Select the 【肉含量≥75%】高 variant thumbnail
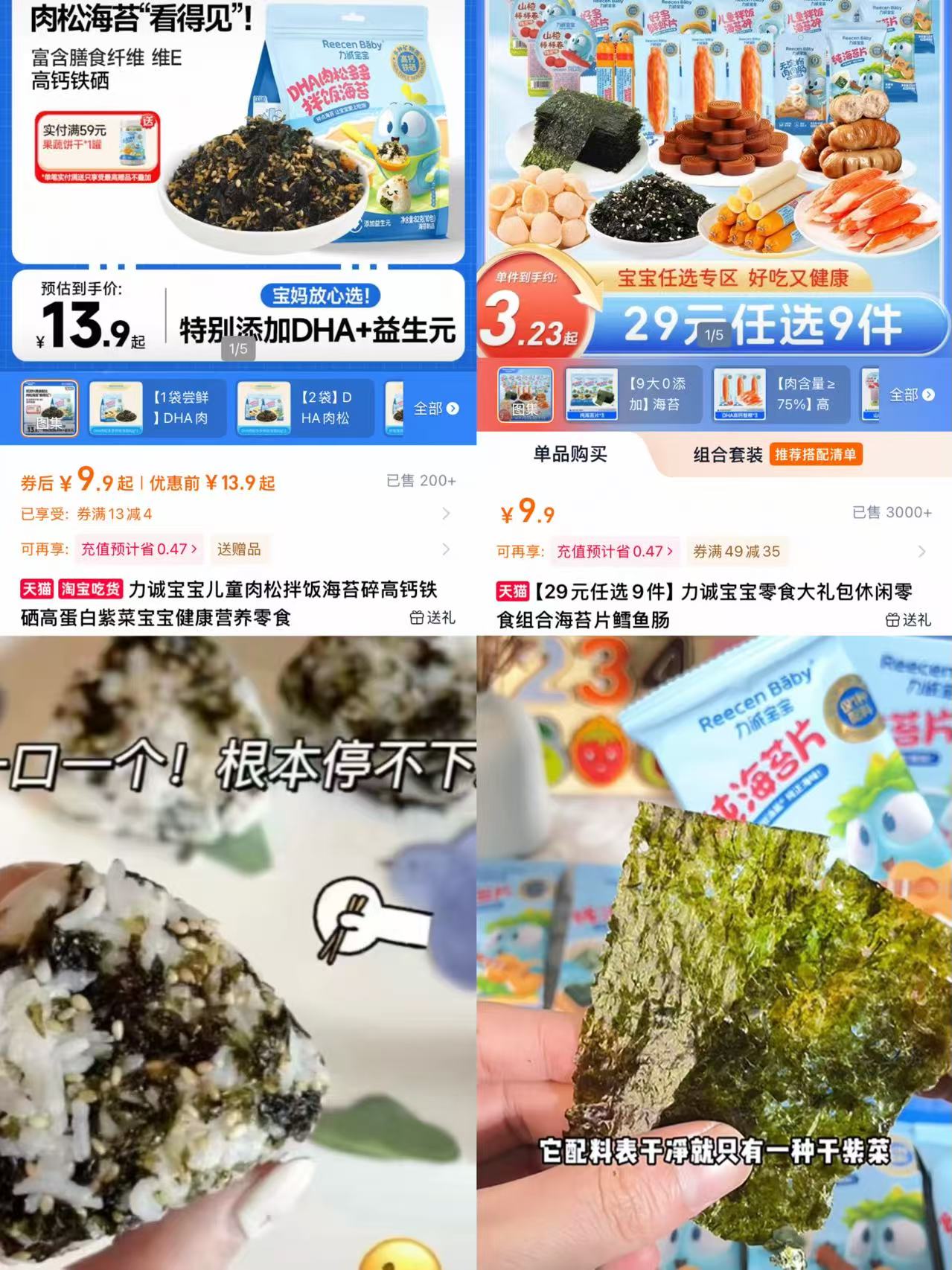This screenshot has height=1270, width=952. point(782,396)
